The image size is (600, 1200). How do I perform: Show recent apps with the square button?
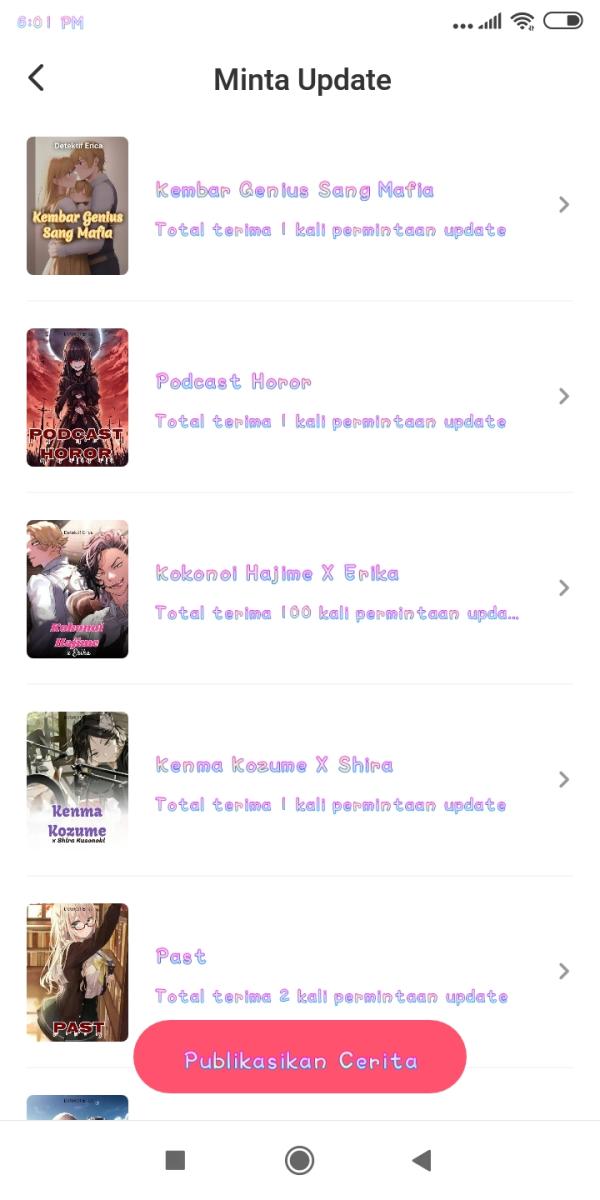175,1160
